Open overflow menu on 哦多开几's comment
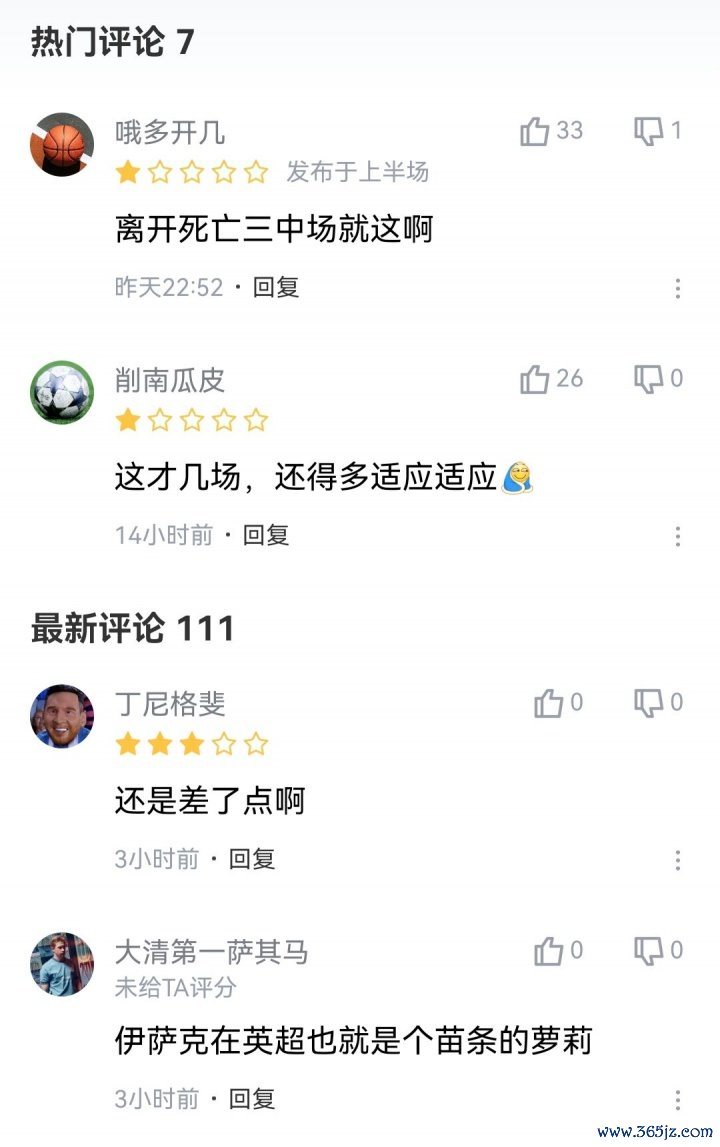 (x=678, y=288)
